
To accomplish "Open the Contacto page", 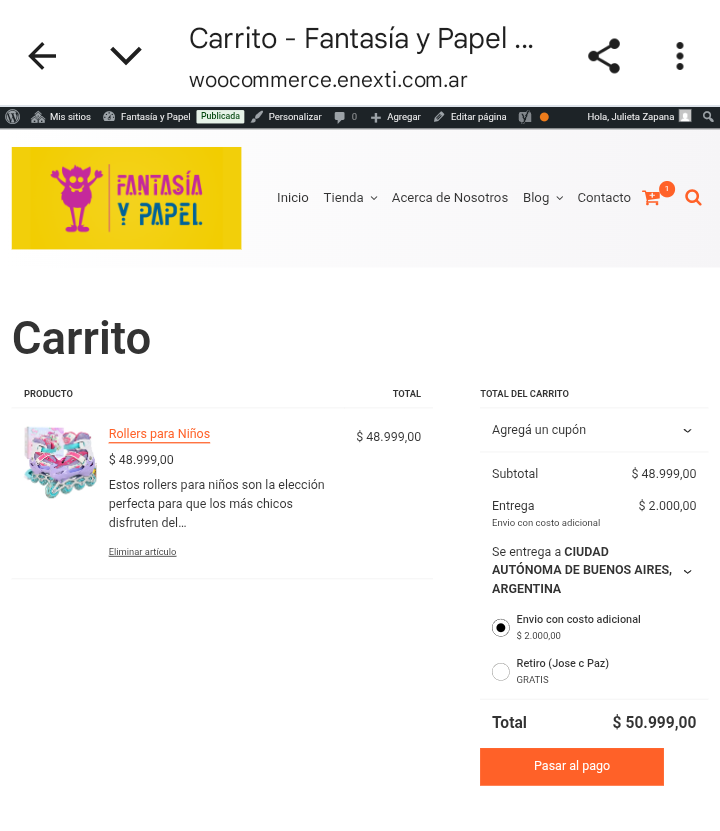I will [604, 198].
